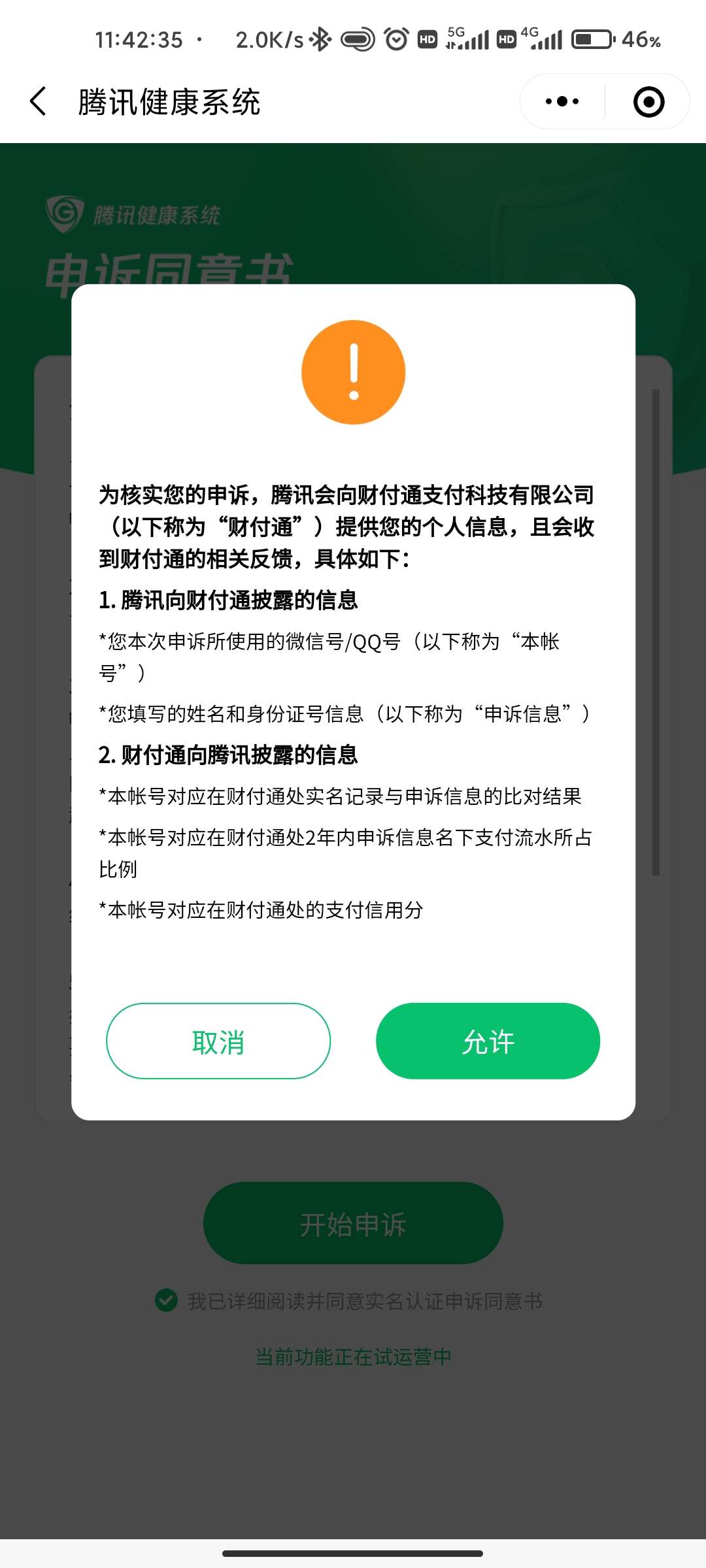
Task: Go back using the header arrow
Action: tap(39, 102)
